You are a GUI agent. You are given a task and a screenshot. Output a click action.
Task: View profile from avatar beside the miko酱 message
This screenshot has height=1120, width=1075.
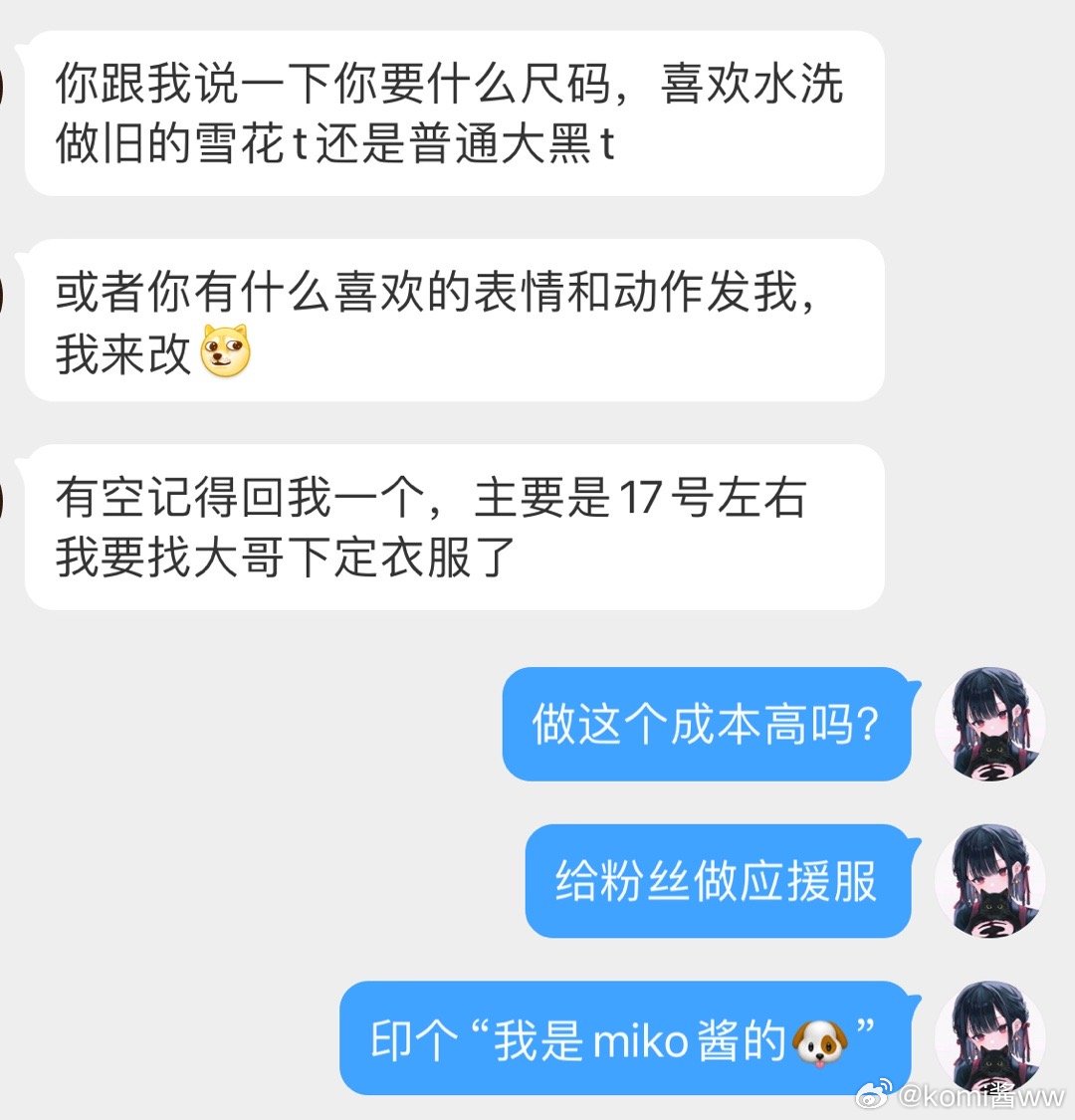tap(989, 1037)
